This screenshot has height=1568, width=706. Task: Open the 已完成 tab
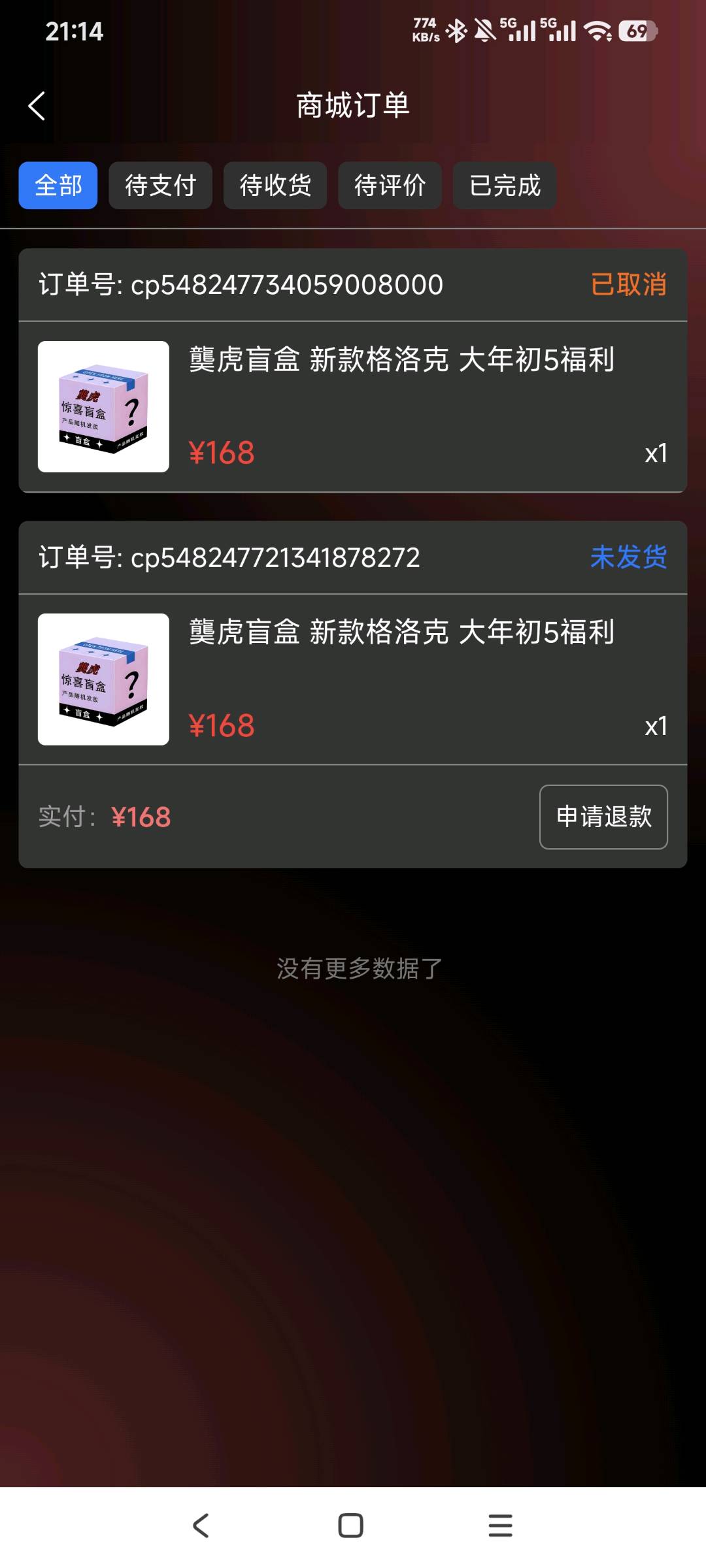[504, 186]
